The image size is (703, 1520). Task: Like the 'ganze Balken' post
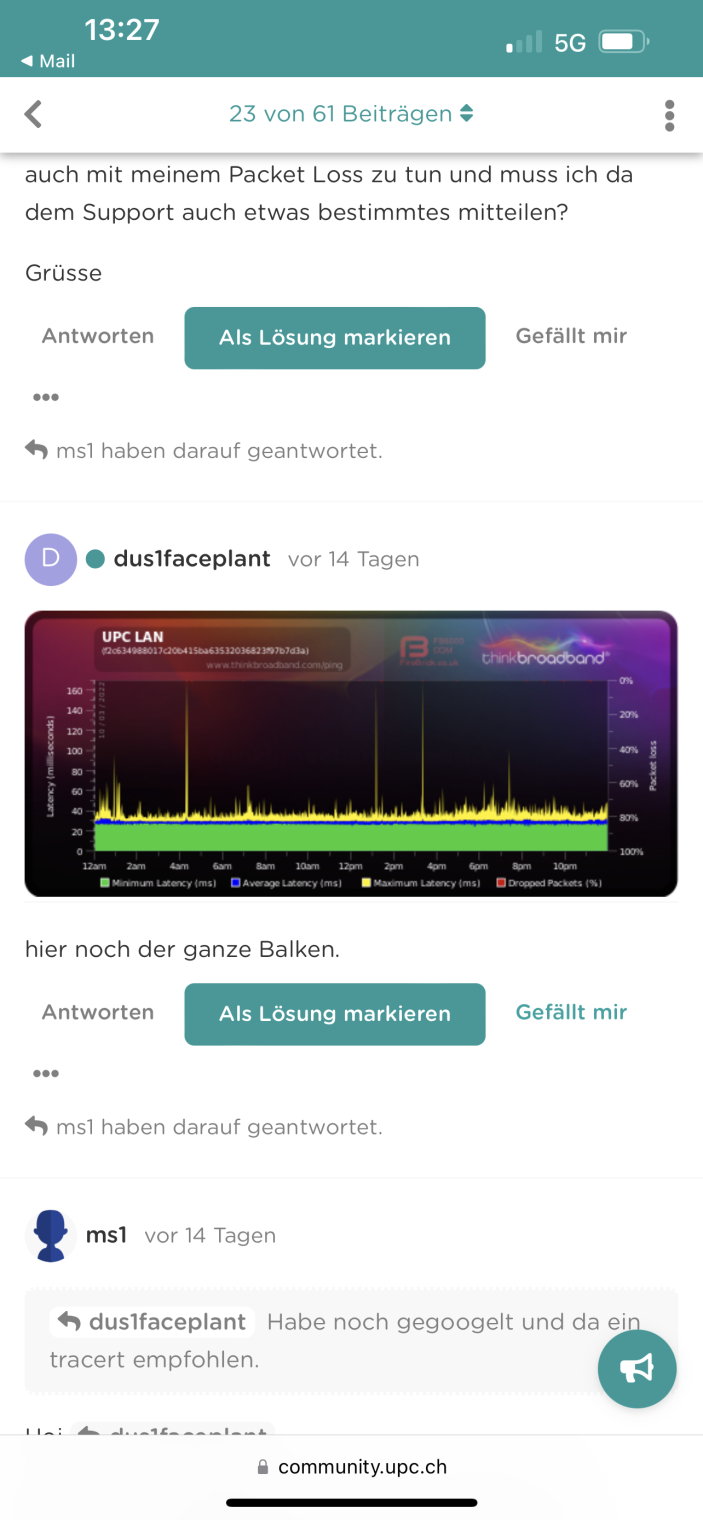tap(571, 1013)
